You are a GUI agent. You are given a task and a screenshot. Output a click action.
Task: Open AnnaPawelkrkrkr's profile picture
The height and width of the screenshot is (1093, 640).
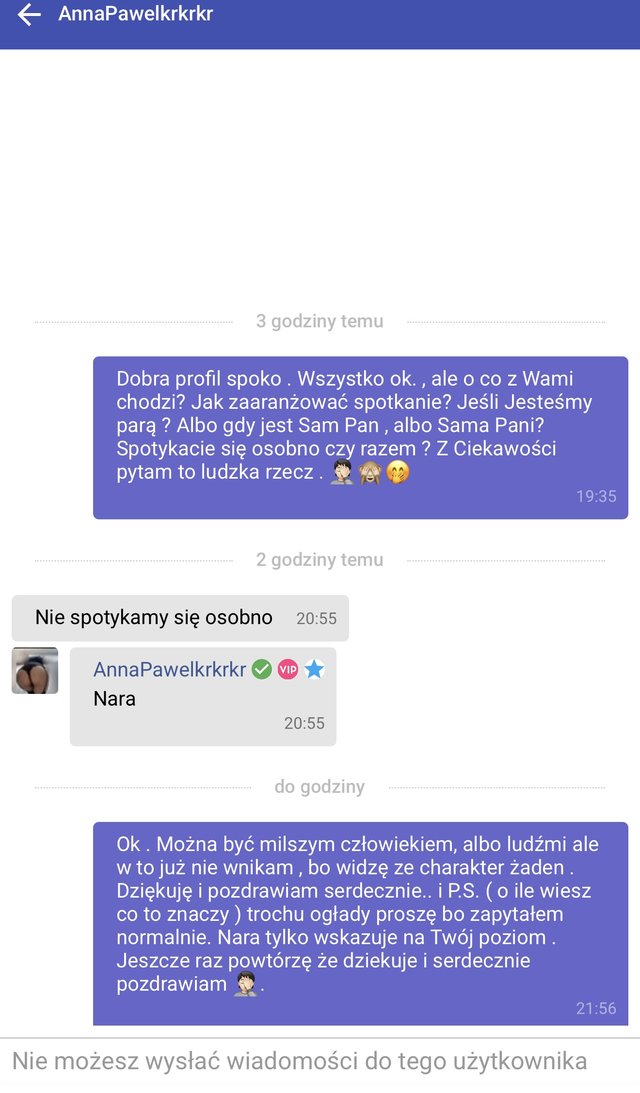coord(35,671)
